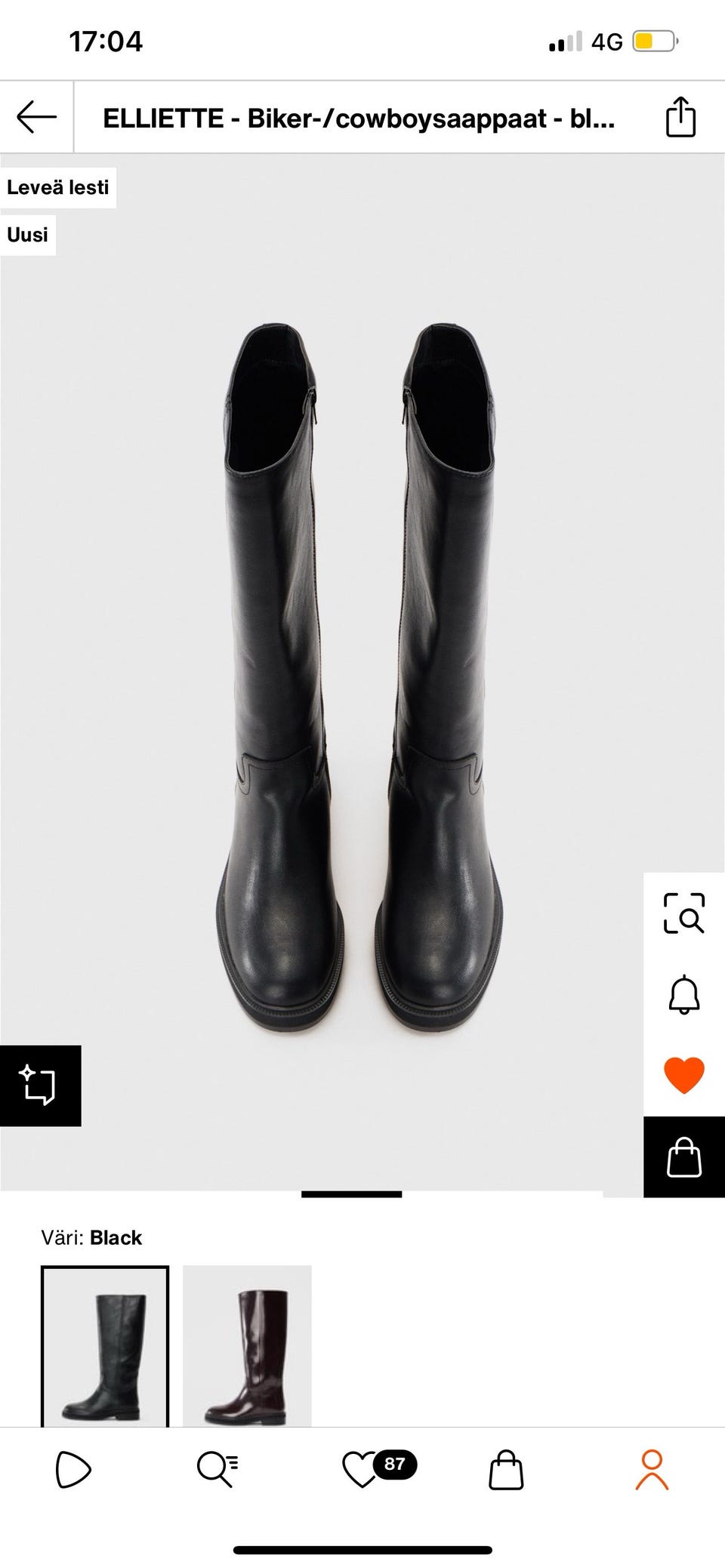Open the search and browse tab

pyautogui.click(x=217, y=1469)
